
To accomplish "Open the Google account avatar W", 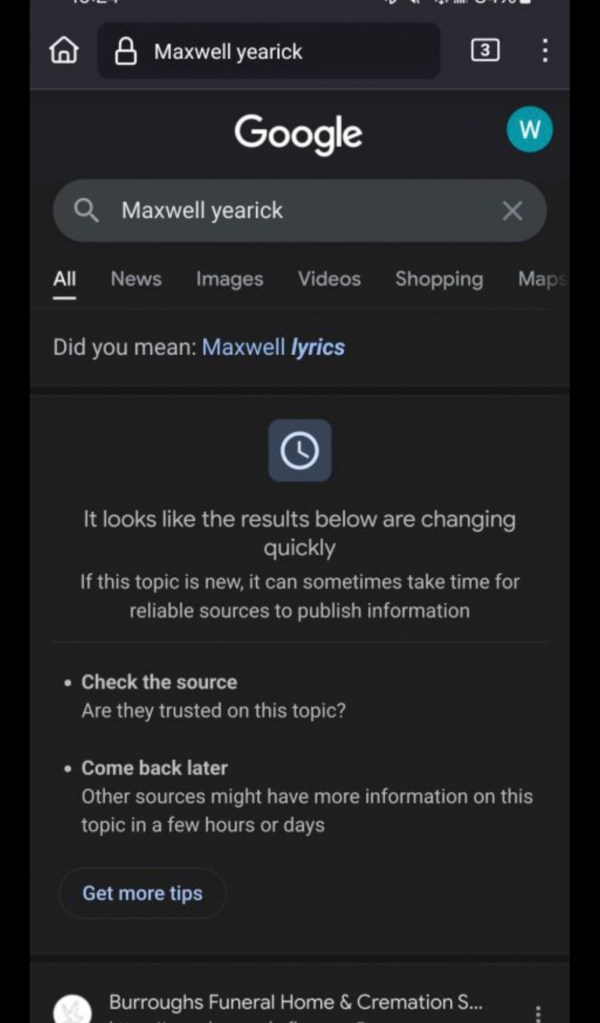I will point(529,130).
